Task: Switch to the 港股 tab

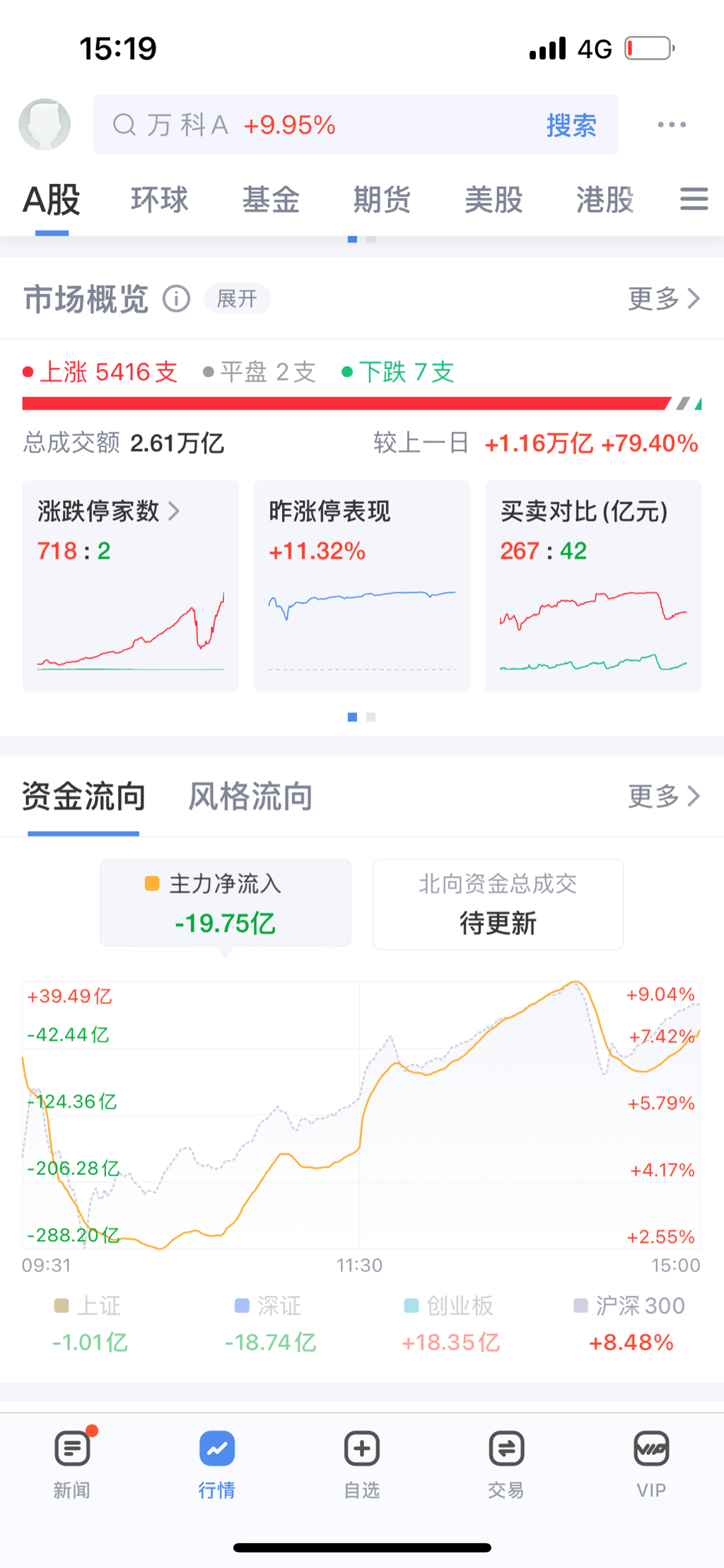Action: (605, 199)
